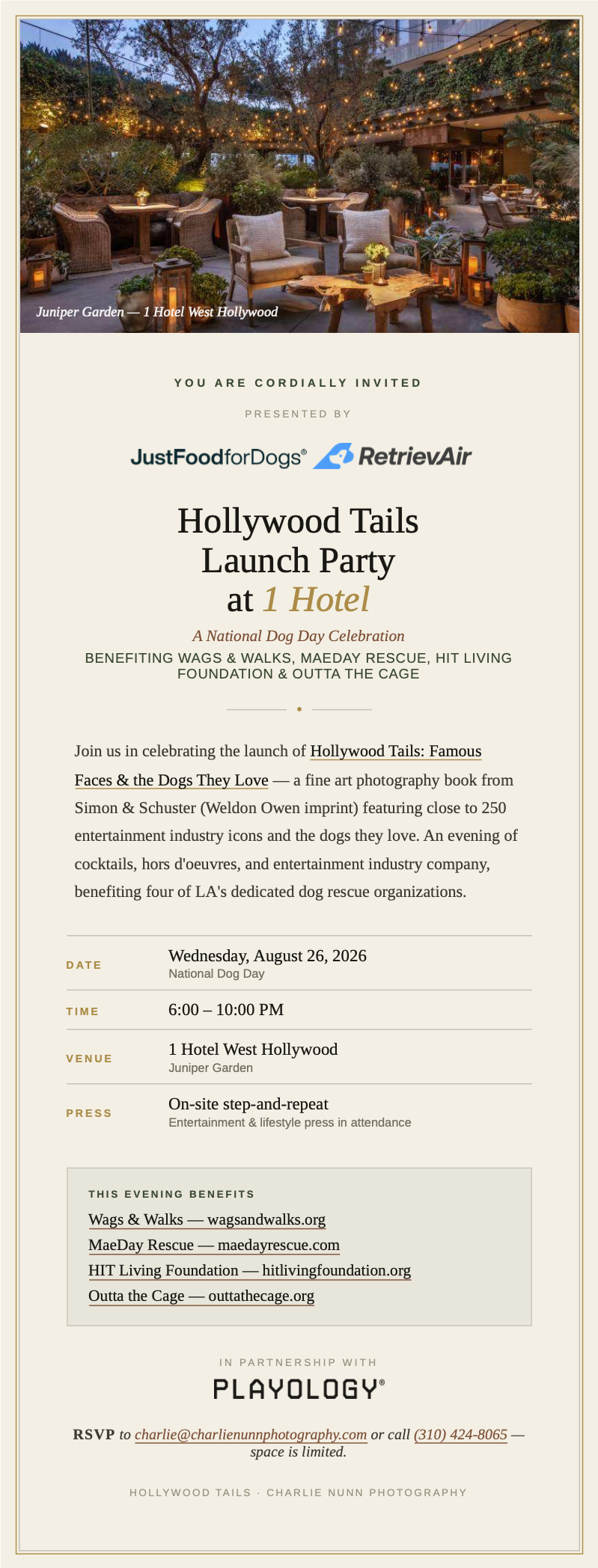Follow the HIT Living Foundation link
Screen dimensions: 598x1568
point(250,1270)
